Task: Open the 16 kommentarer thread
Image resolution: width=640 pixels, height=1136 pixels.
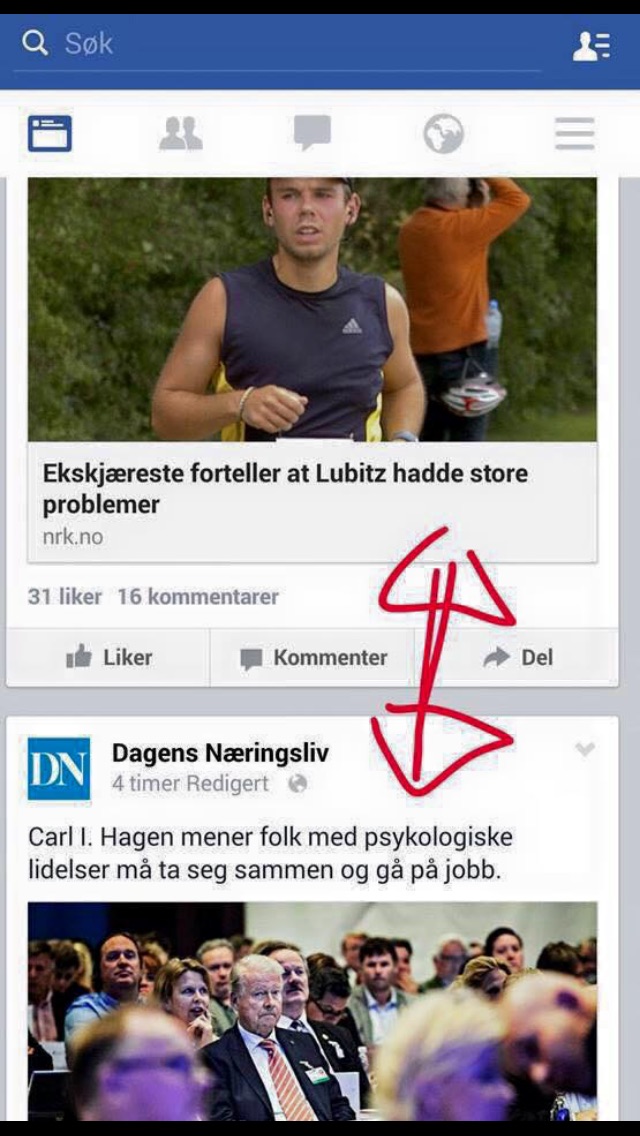Action: [198, 597]
